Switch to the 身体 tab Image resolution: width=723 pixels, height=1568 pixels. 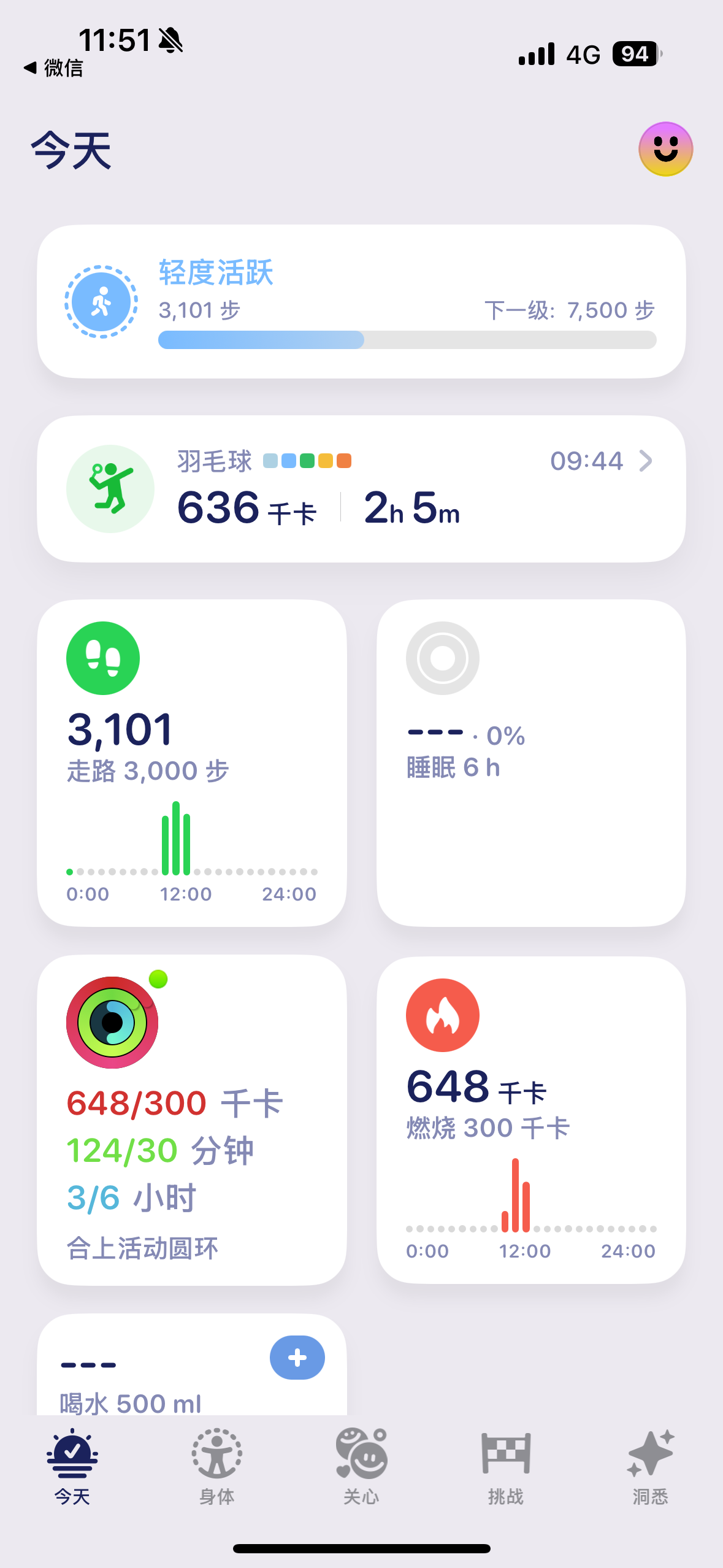216,1467
